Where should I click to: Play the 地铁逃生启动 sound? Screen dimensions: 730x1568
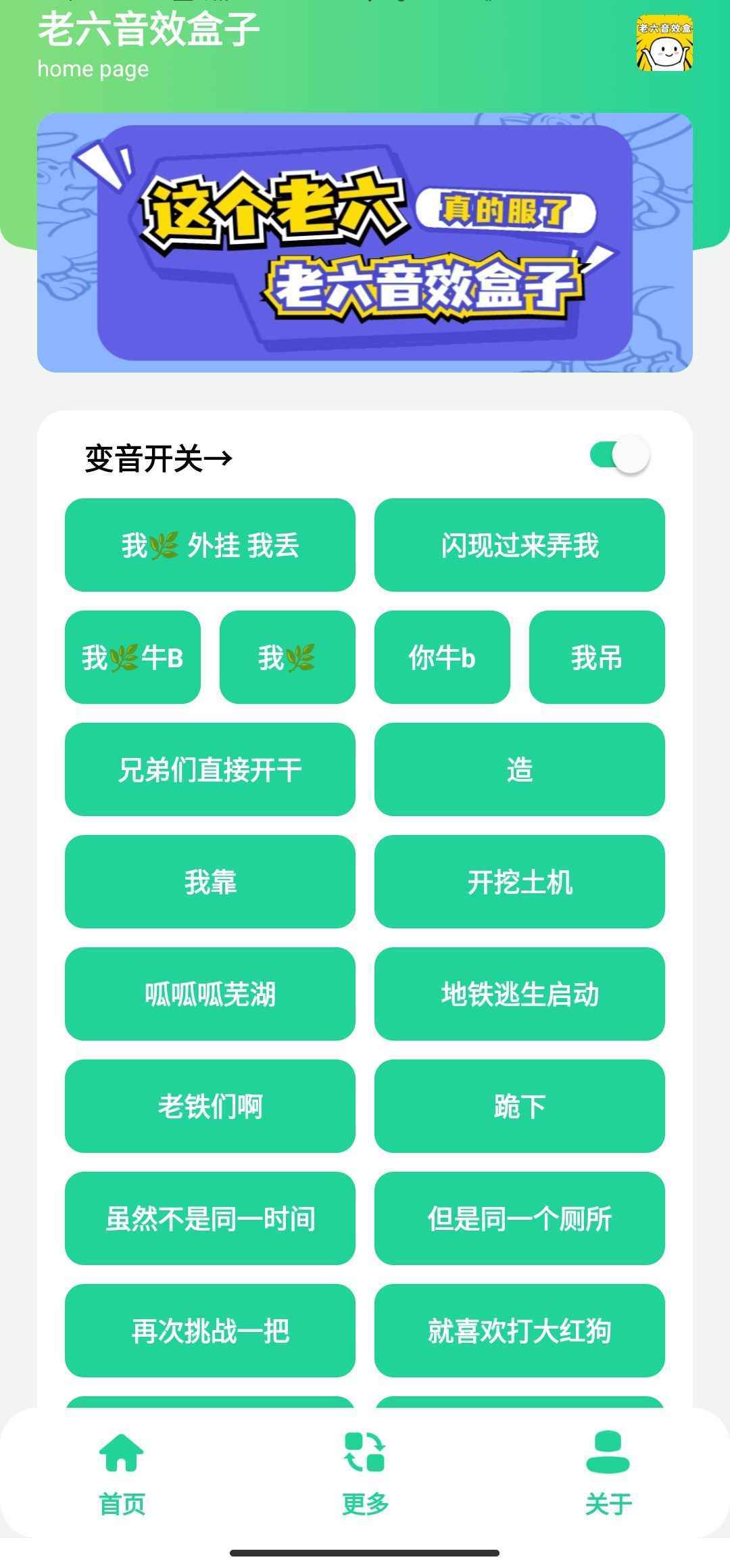520,995
